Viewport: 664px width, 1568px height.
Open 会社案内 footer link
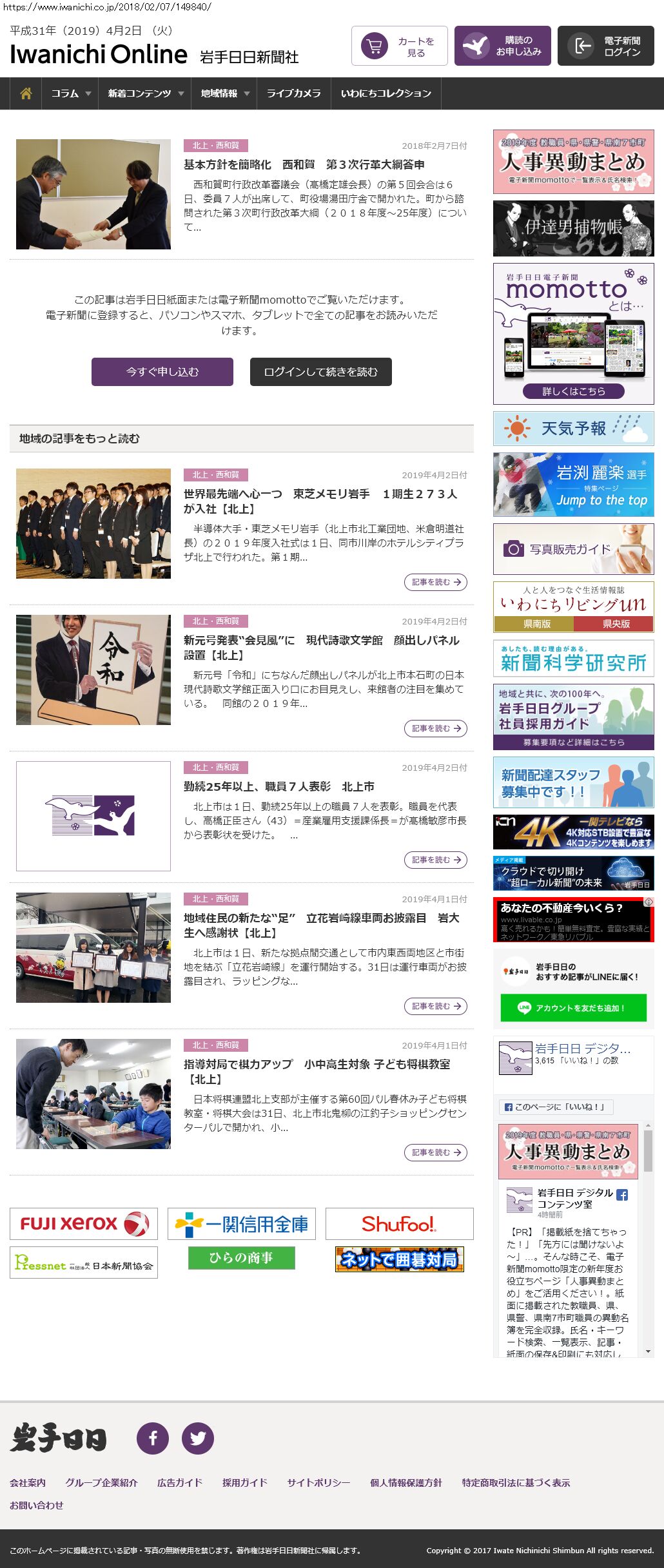coord(28,1482)
